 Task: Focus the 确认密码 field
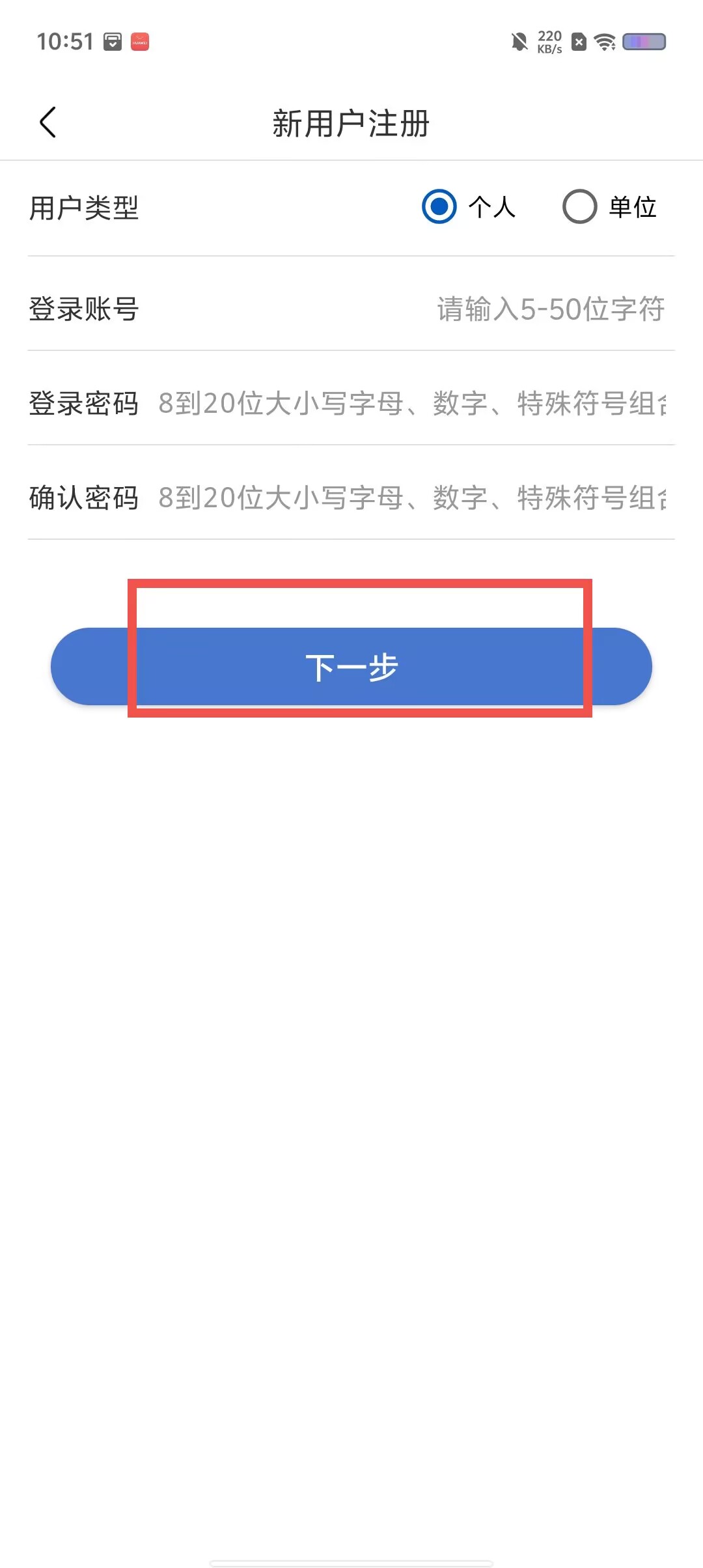[412, 498]
